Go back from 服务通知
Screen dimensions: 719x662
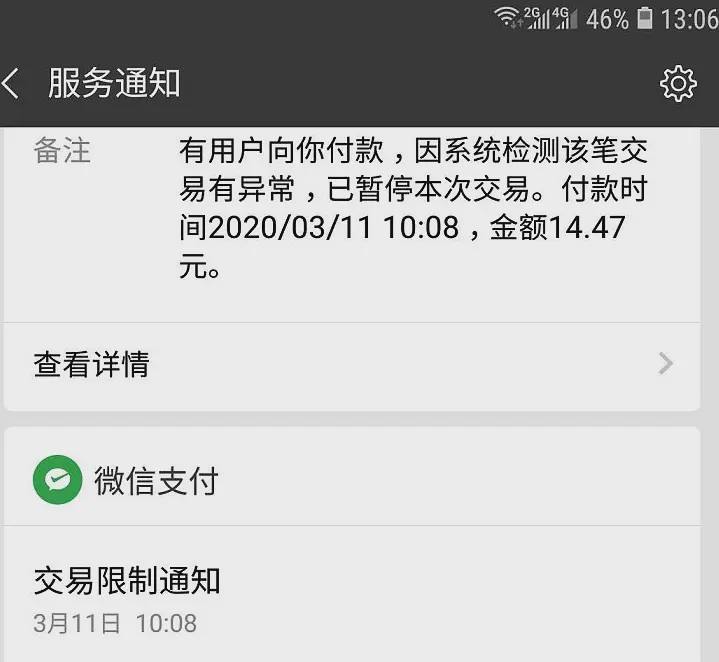point(14,84)
